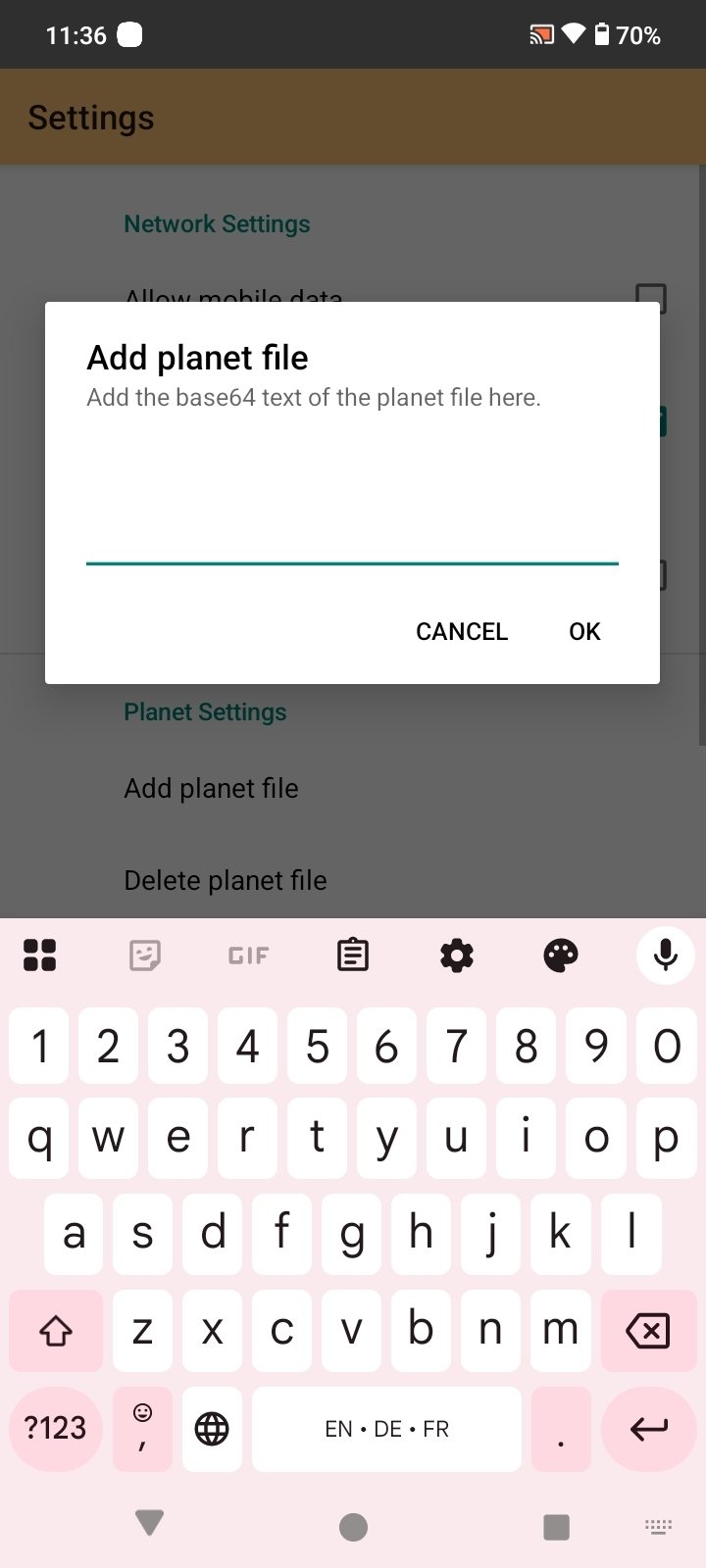Image resolution: width=706 pixels, height=1568 pixels.
Task: Confirm the dialog with OK
Action: coord(584,632)
